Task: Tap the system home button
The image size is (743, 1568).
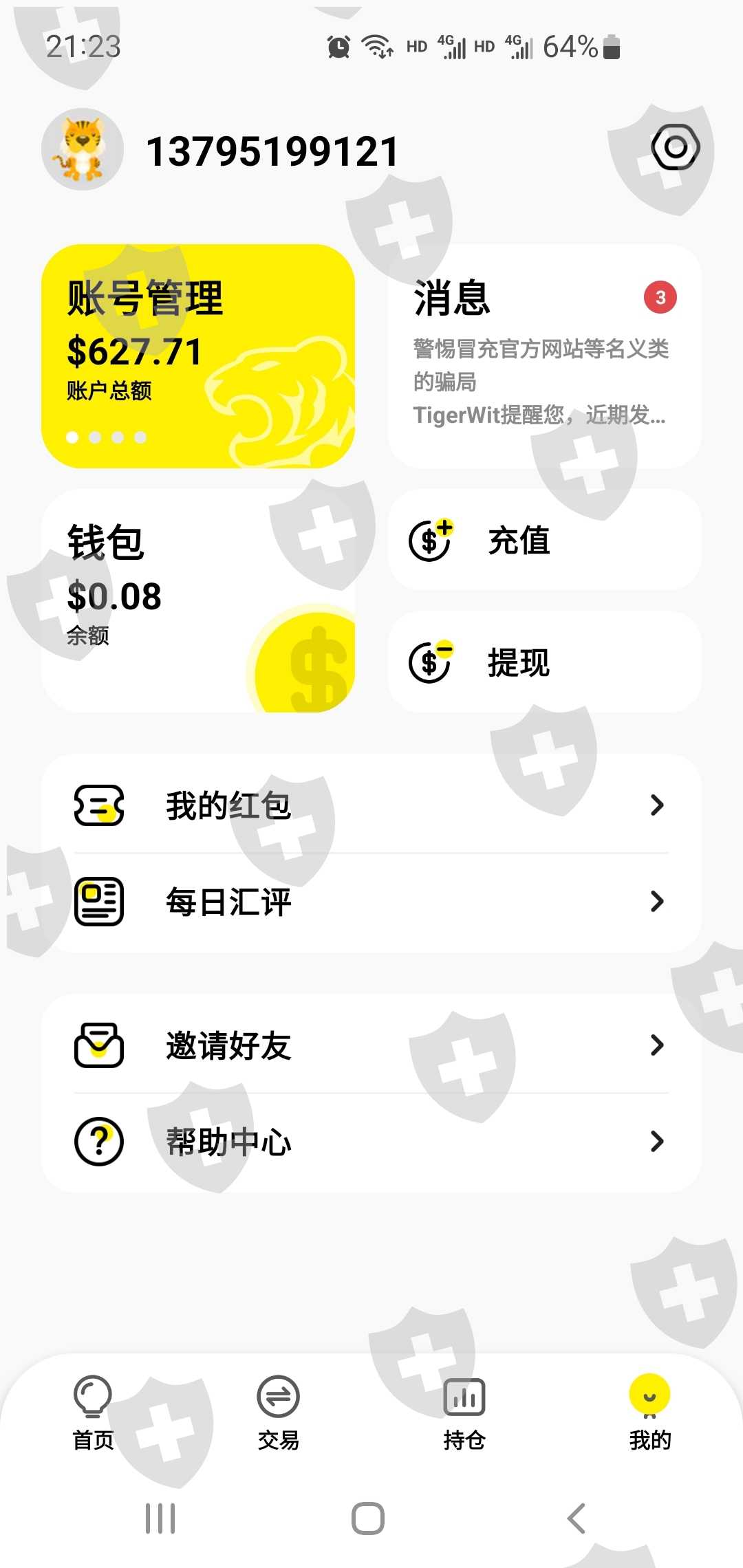Action: [x=368, y=1518]
